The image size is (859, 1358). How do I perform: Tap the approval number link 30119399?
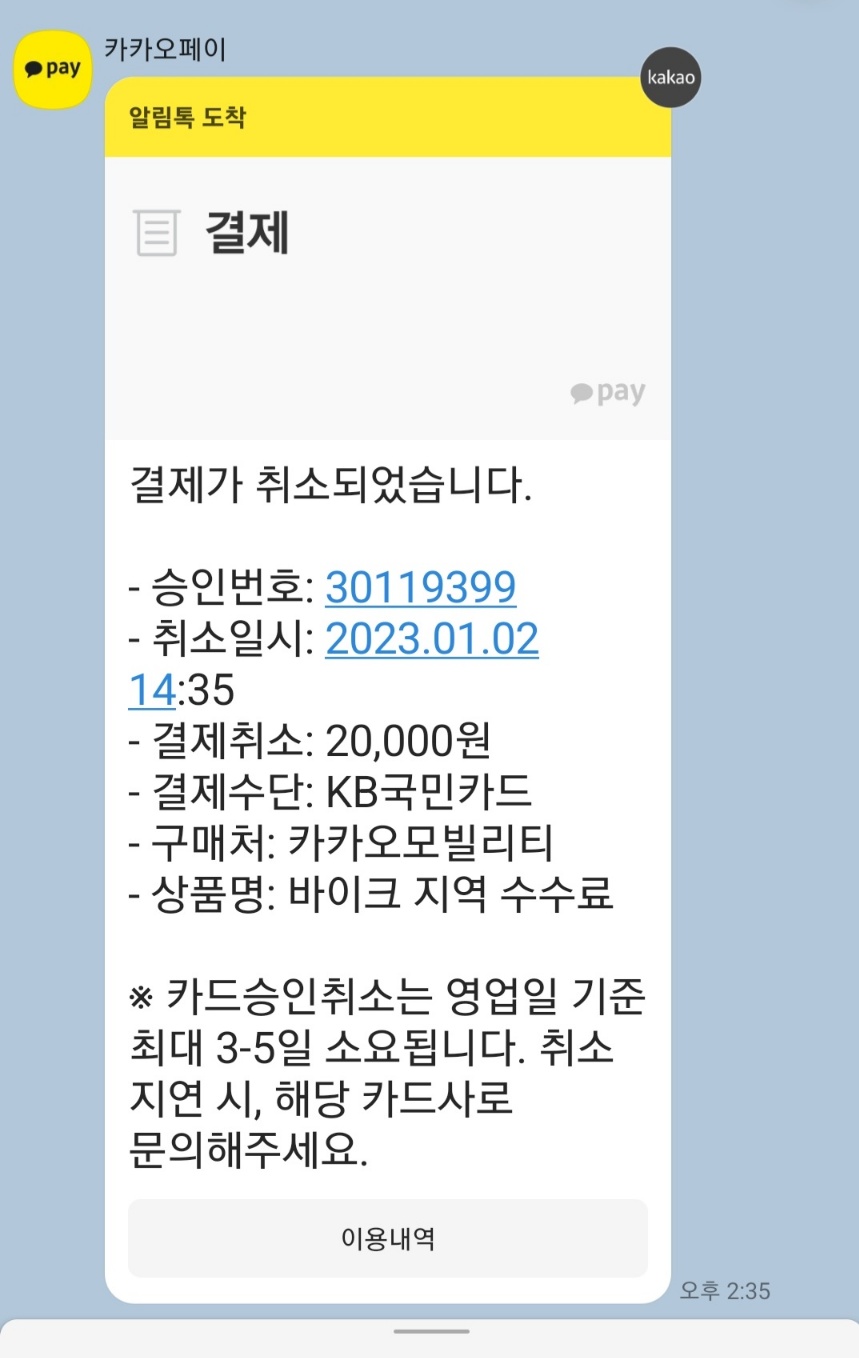(420, 588)
